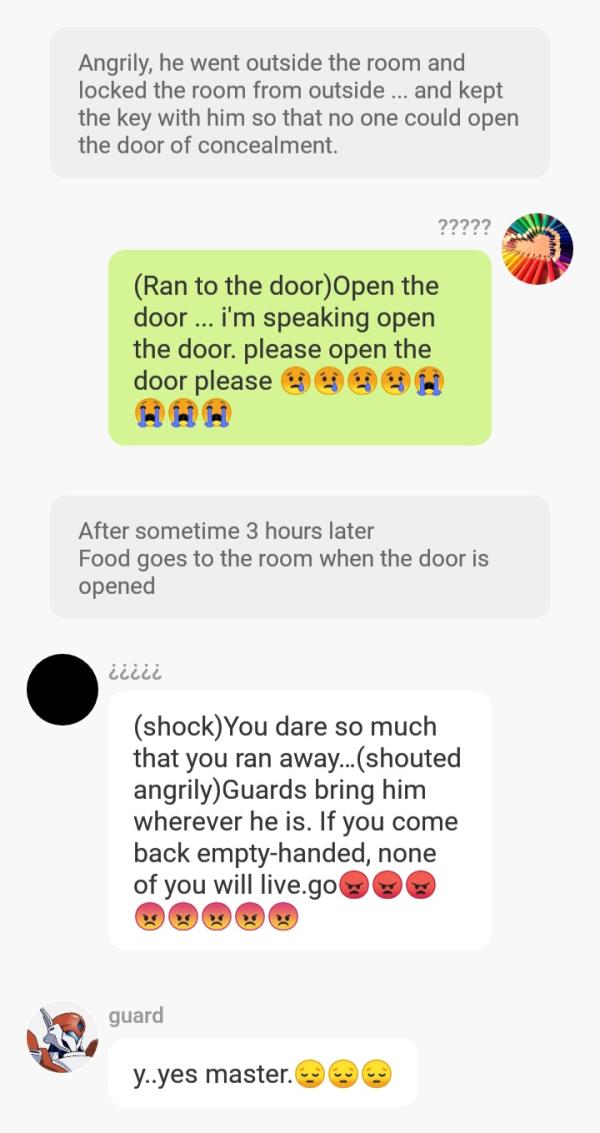This screenshot has height=1133, width=600.
Task: View the guard's profile picture
Action: (62, 1037)
